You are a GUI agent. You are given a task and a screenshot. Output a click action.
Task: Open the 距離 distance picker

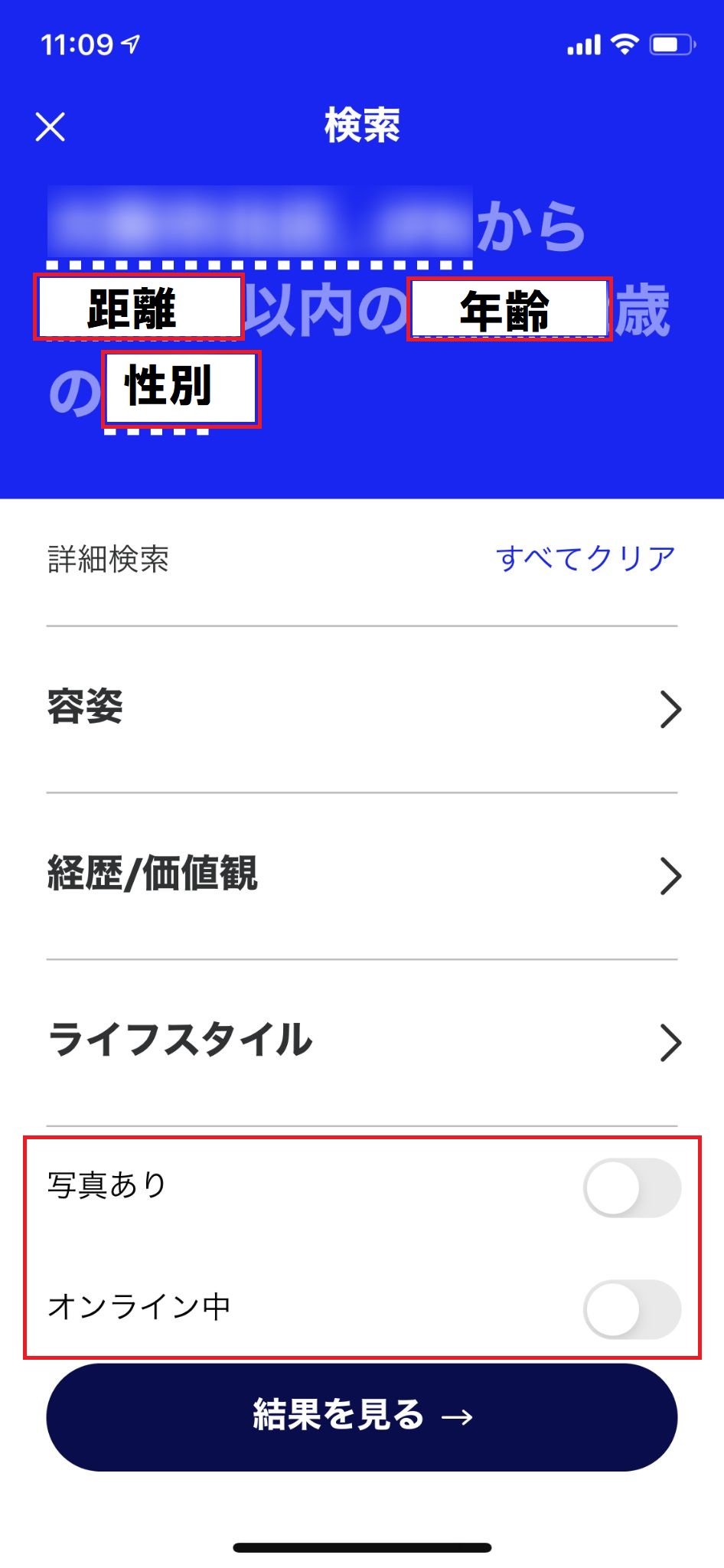(x=139, y=308)
